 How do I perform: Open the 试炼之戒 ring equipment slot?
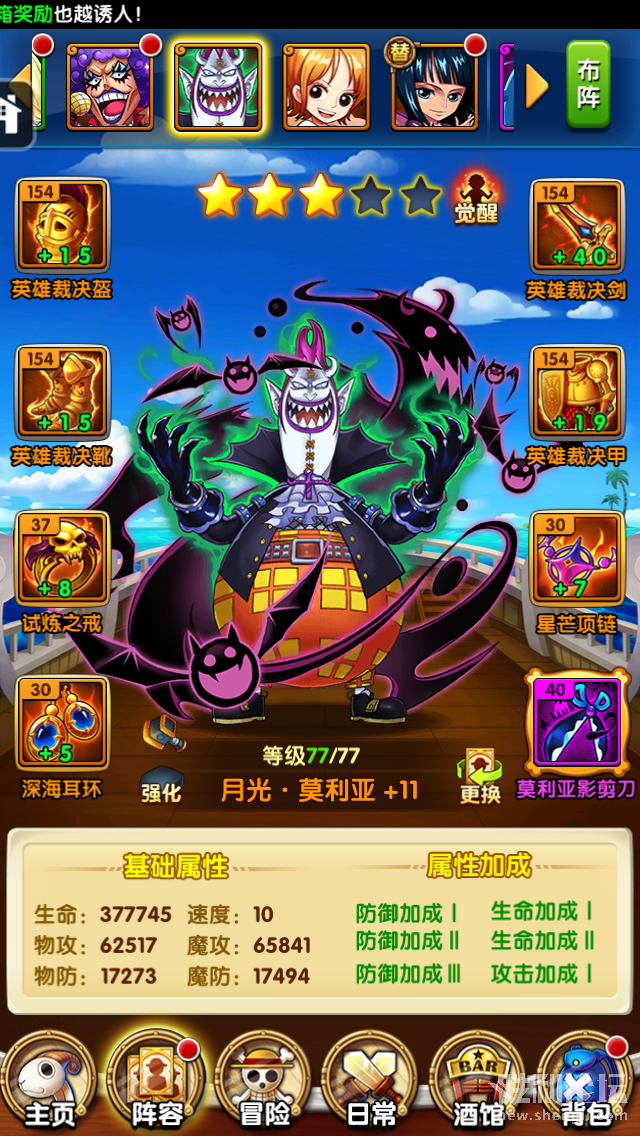pos(62,559)
